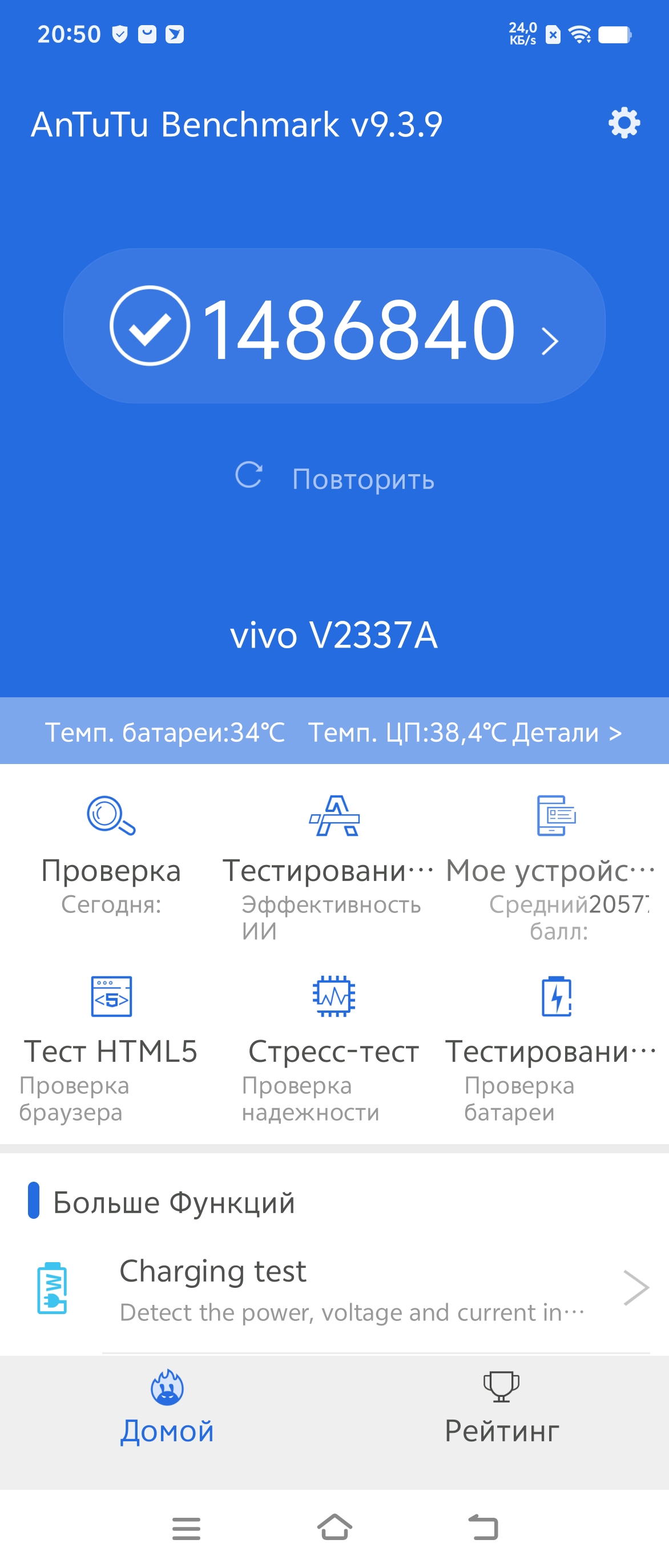The width and height of the screenshot is (669, 1568).
Task: Open the Мое устройство tile
Action: click(555, 864)
